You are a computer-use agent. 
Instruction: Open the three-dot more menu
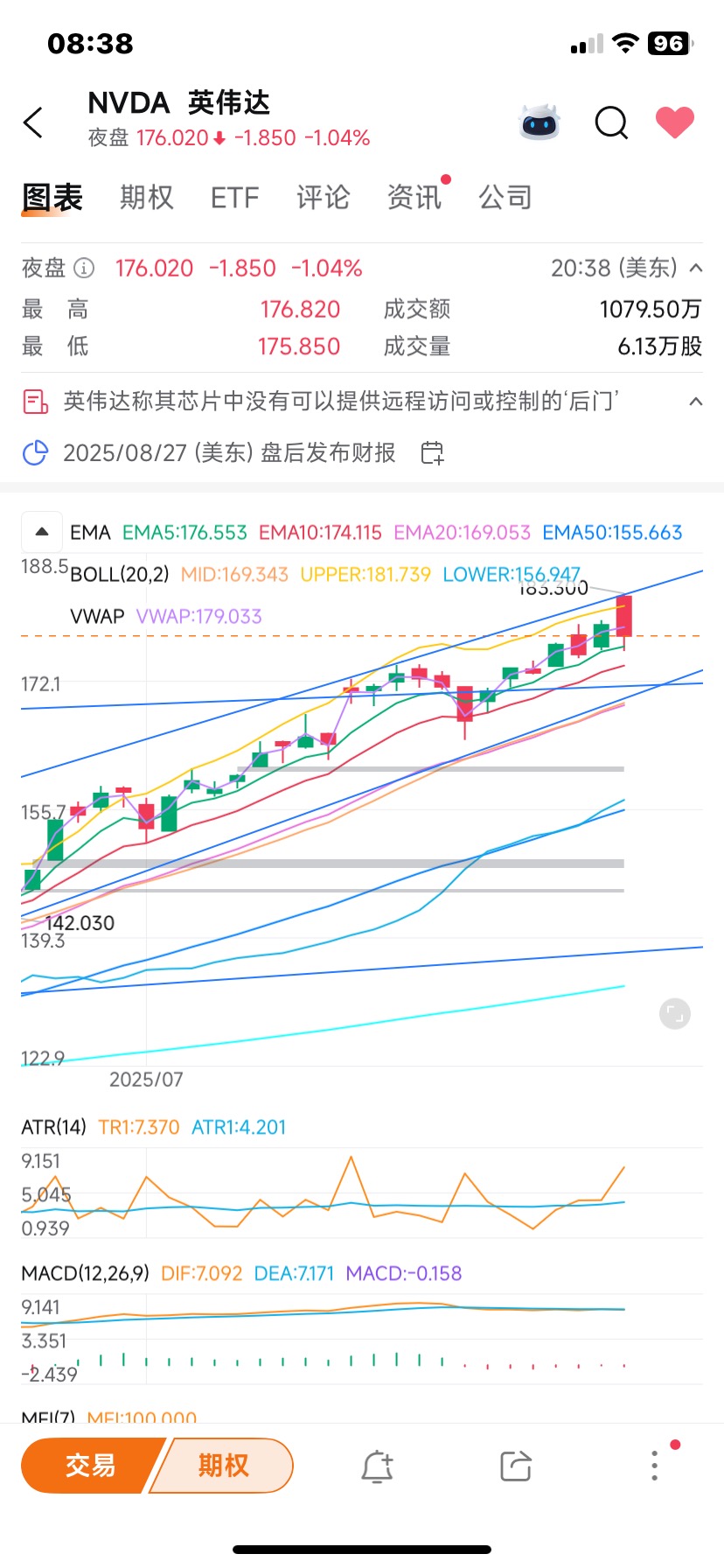[654, 1466]
